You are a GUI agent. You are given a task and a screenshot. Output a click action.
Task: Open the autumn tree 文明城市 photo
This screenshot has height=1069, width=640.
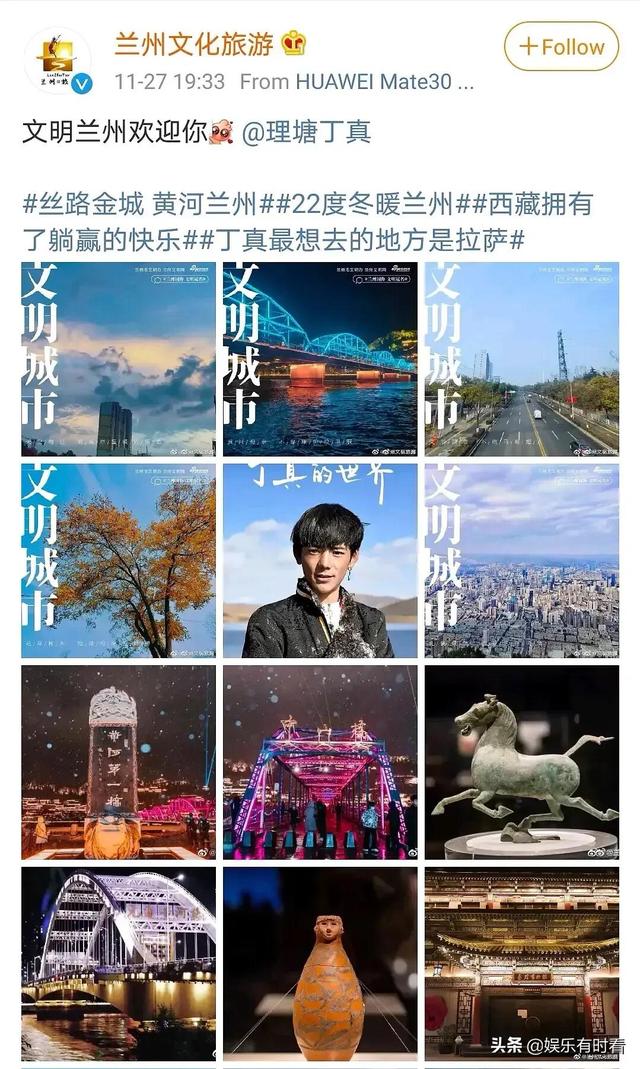tap(118, 560)
